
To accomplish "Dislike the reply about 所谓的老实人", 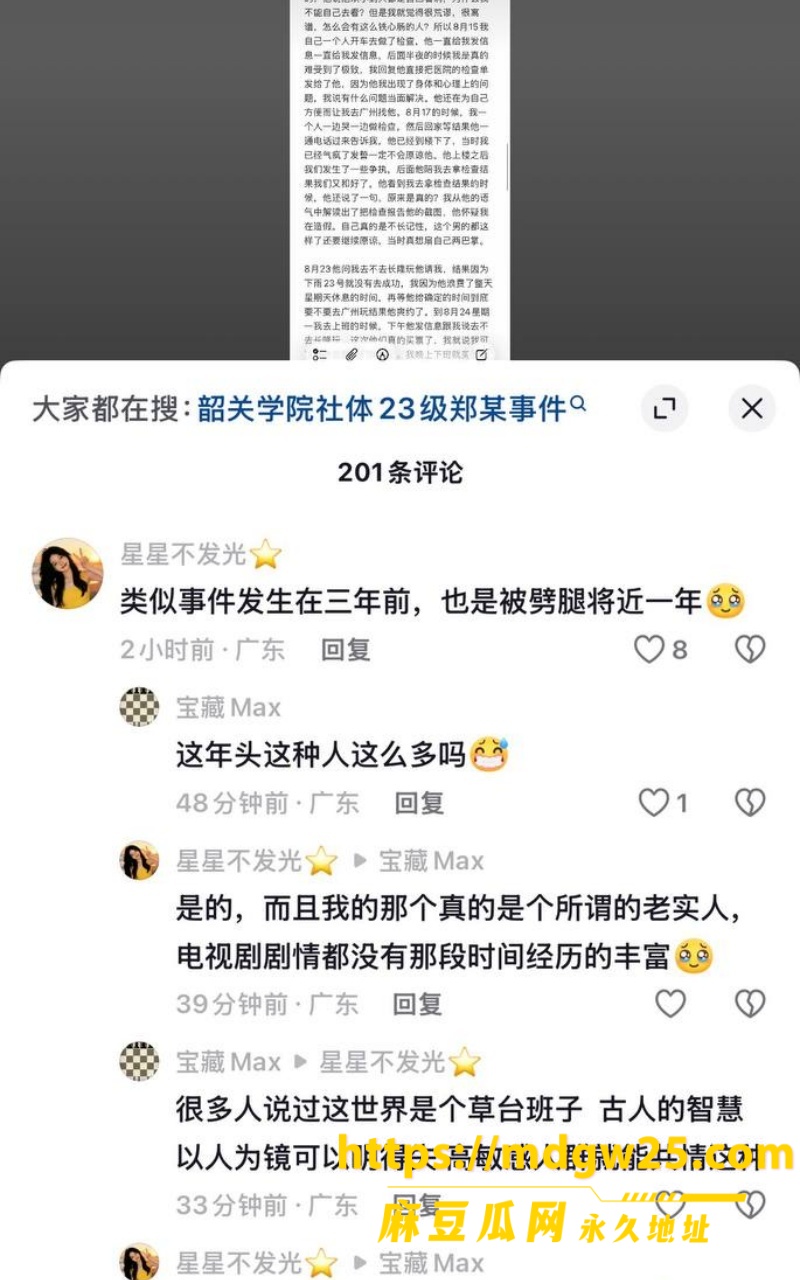I will (x=750, y=1003).
